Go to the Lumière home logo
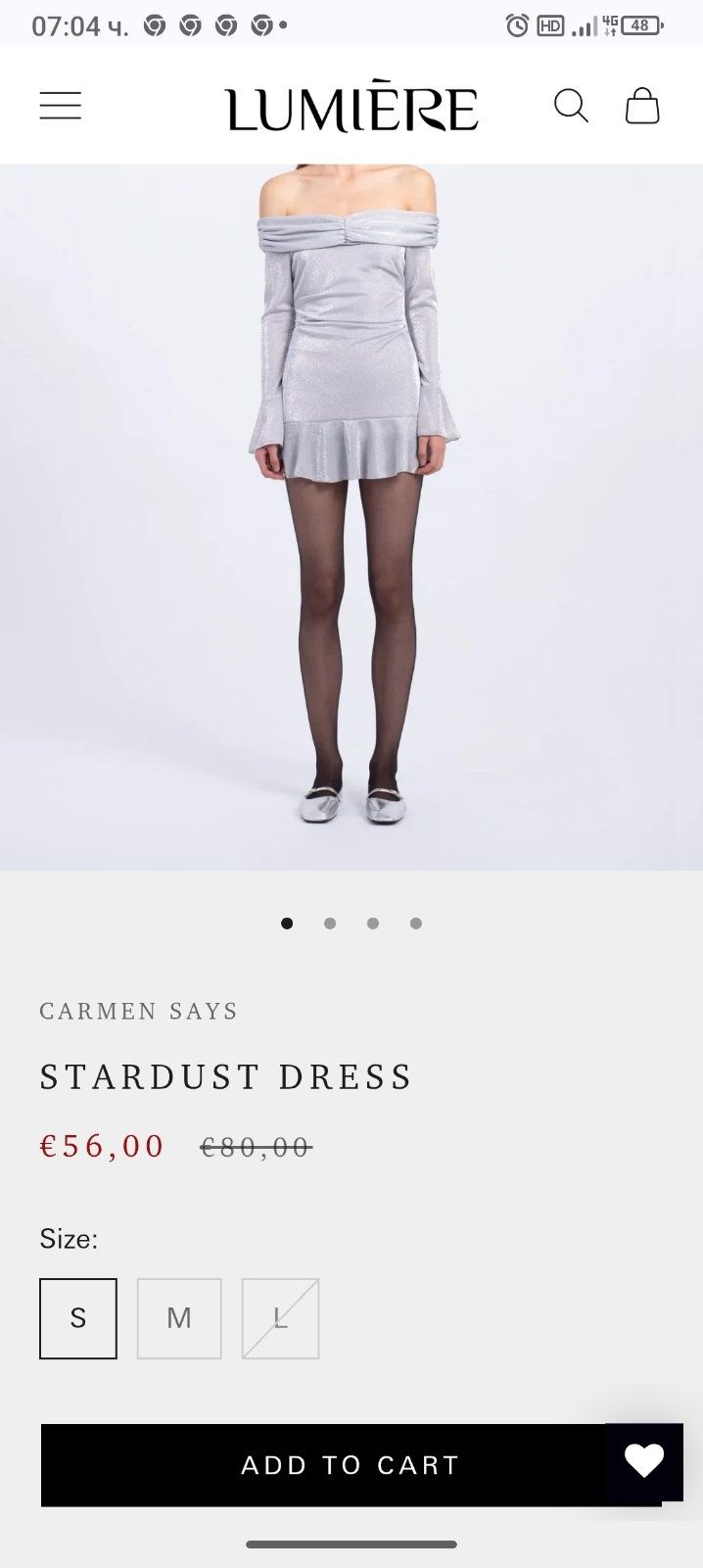 pos(351,108)
